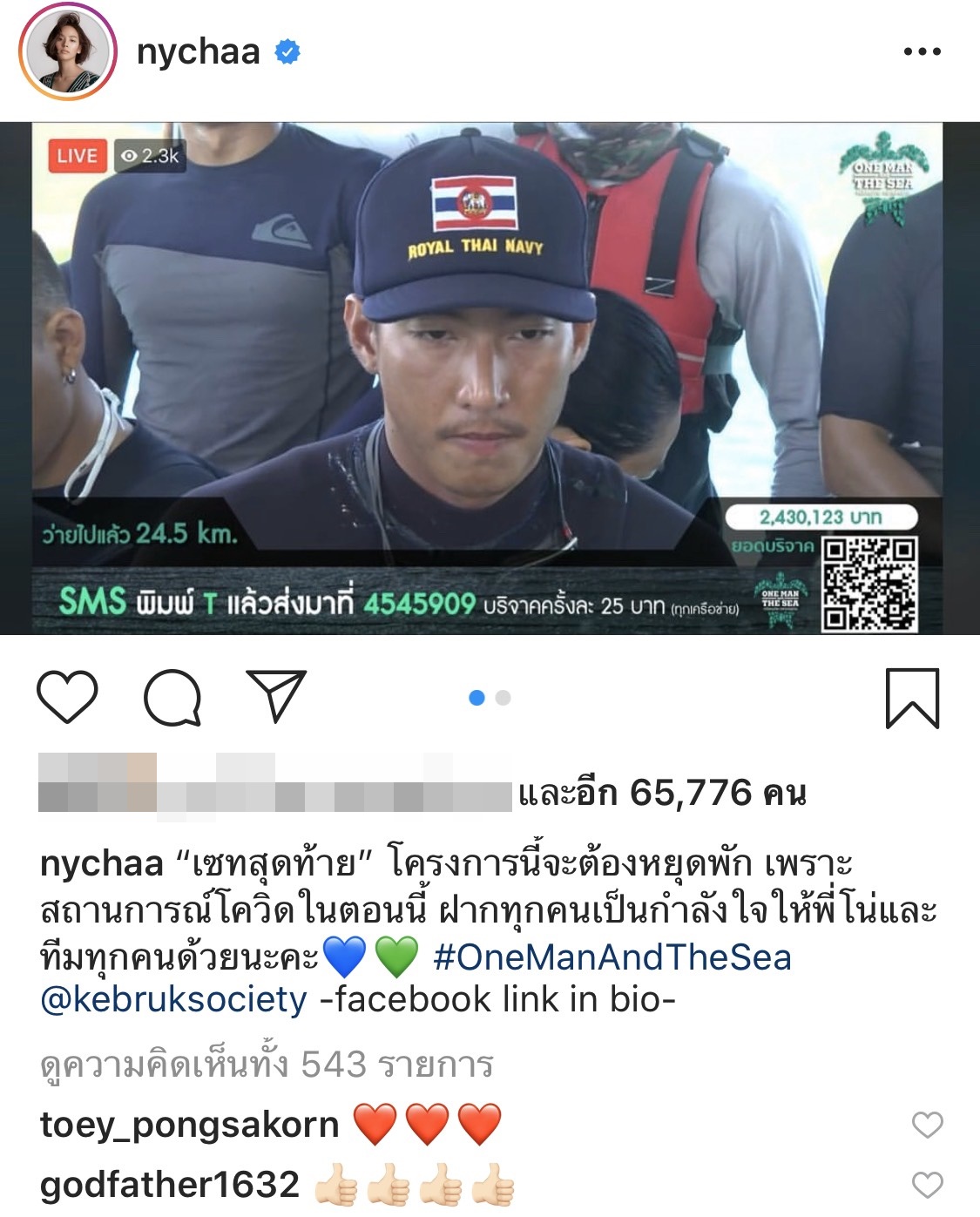This screenshot has height=1217, width=980.
Task: Open the three-dot post options menu
Action: pos(922,52)
